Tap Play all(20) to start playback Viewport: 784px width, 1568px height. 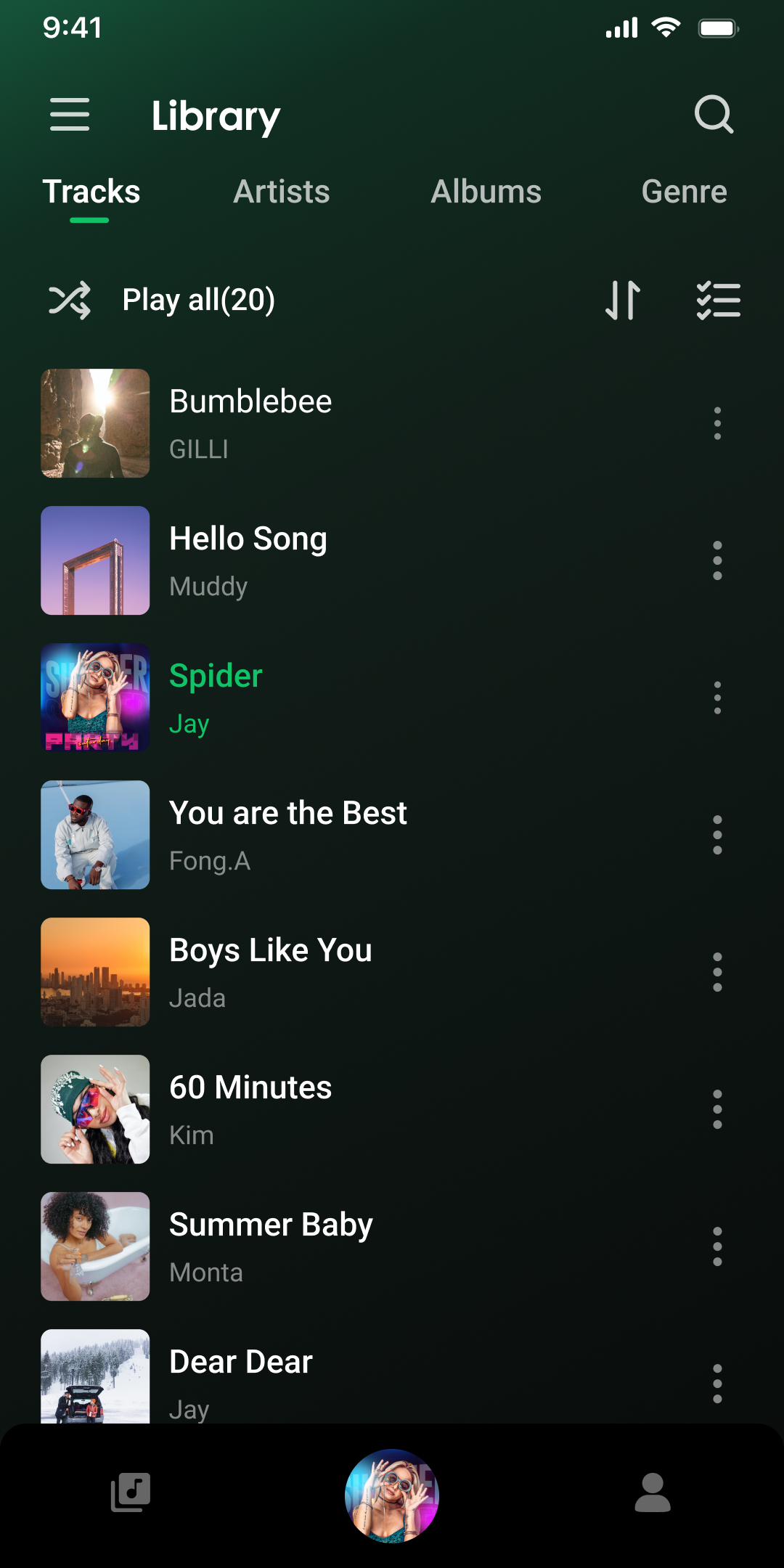pyautogui.click(x=197, y=300)
